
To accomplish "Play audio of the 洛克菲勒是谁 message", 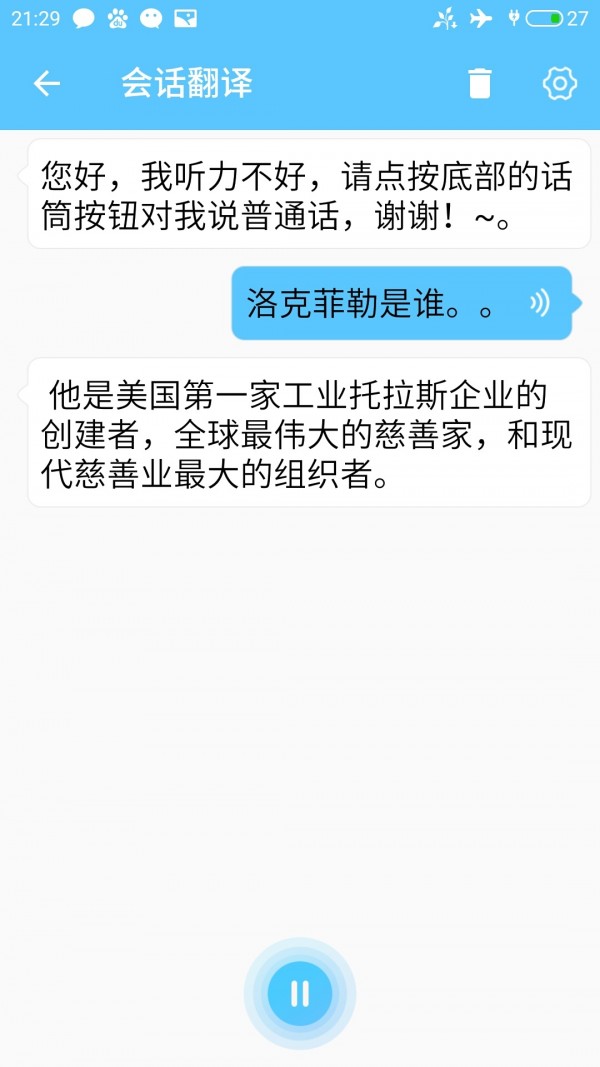I will pos(540,304).
